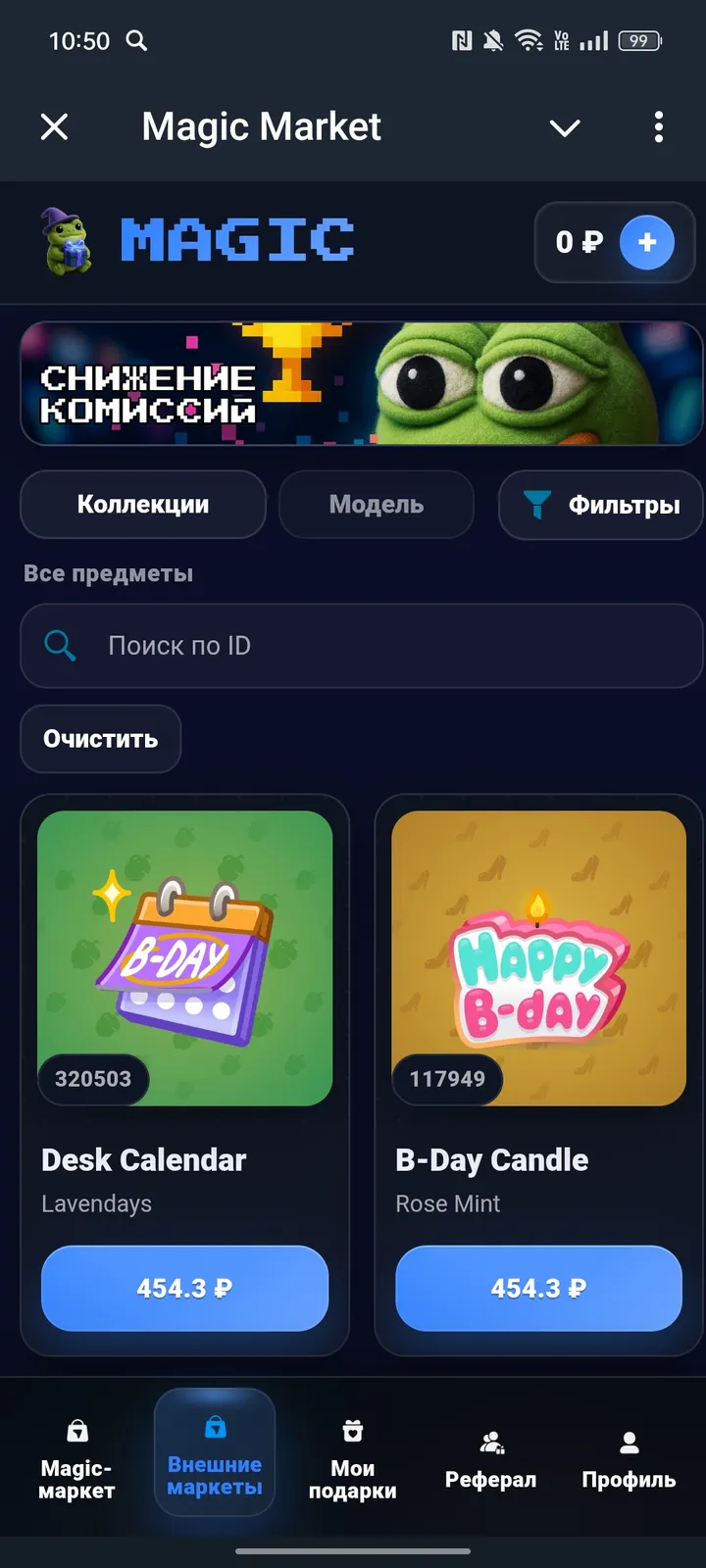The width and height of the screenshot is (706, 1568).
Task: Open search from the status bar
Action: click(136, 41)
